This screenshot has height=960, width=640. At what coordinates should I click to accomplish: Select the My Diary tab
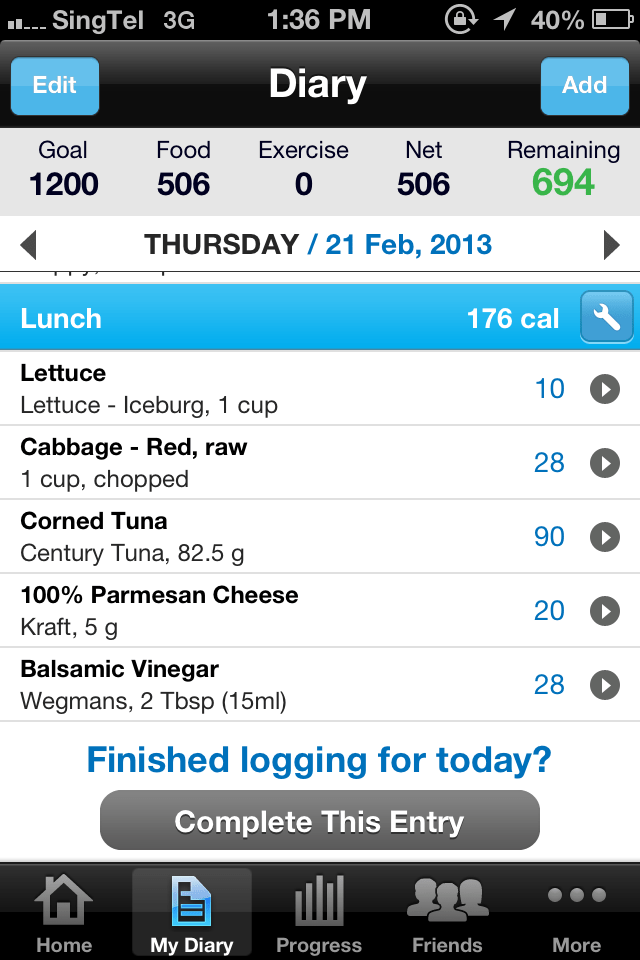pos(192,913)
